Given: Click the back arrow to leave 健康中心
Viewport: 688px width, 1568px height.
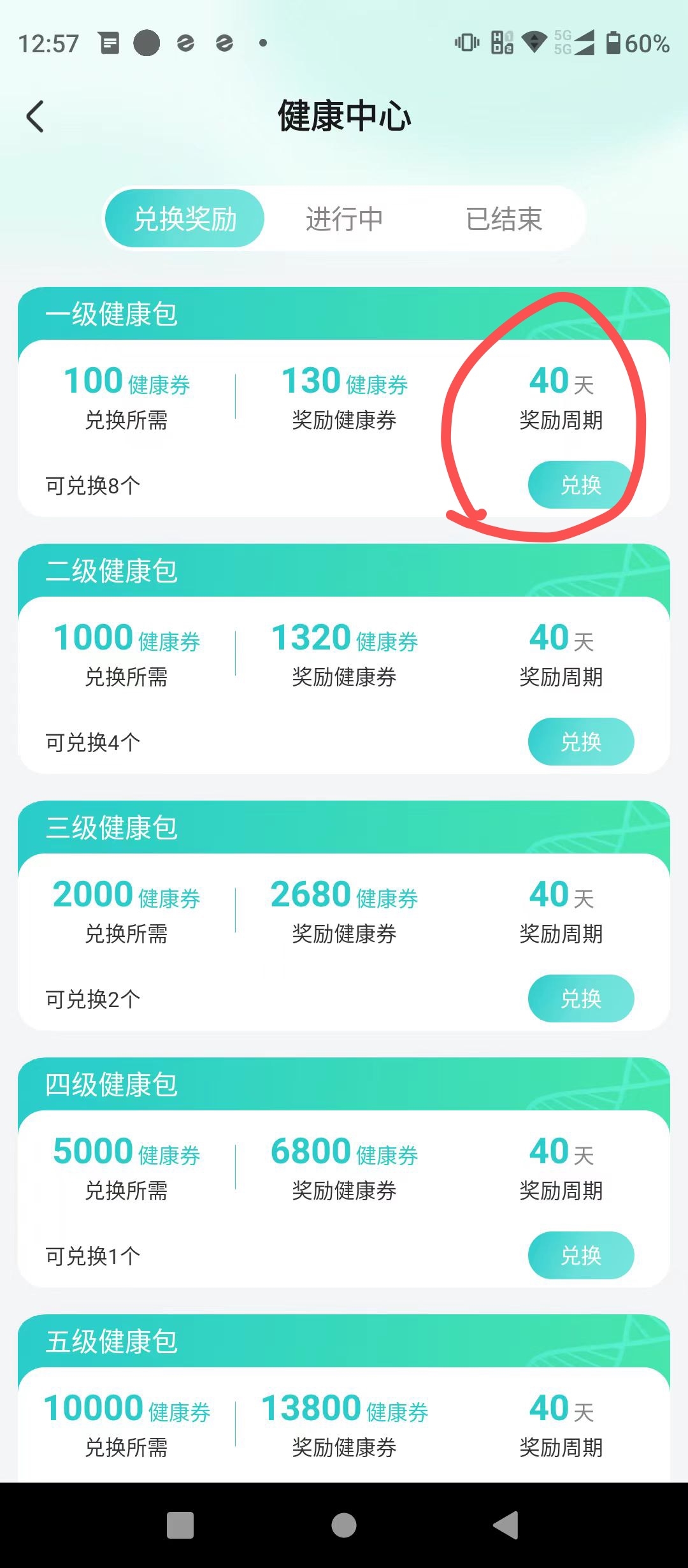Looking at the screenshot, I should [35, 117].
